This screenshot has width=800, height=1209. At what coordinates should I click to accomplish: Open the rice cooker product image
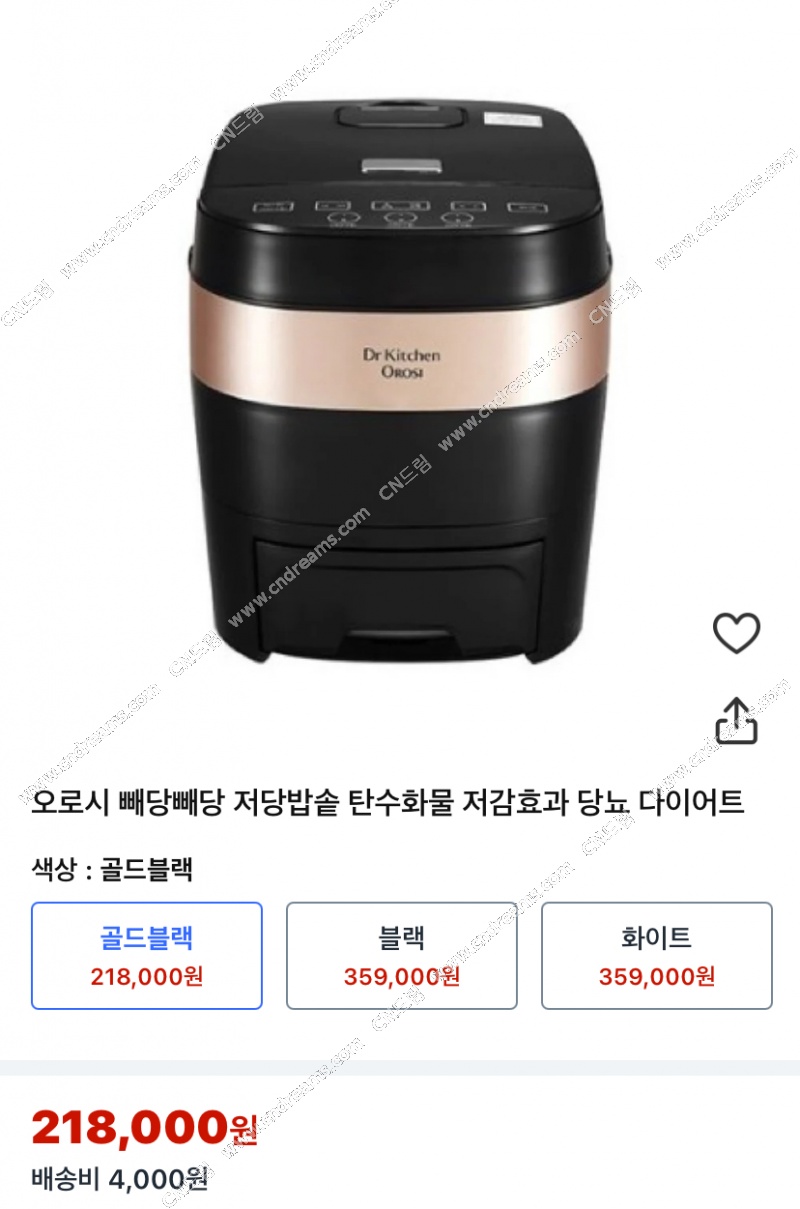click(398, 378)
